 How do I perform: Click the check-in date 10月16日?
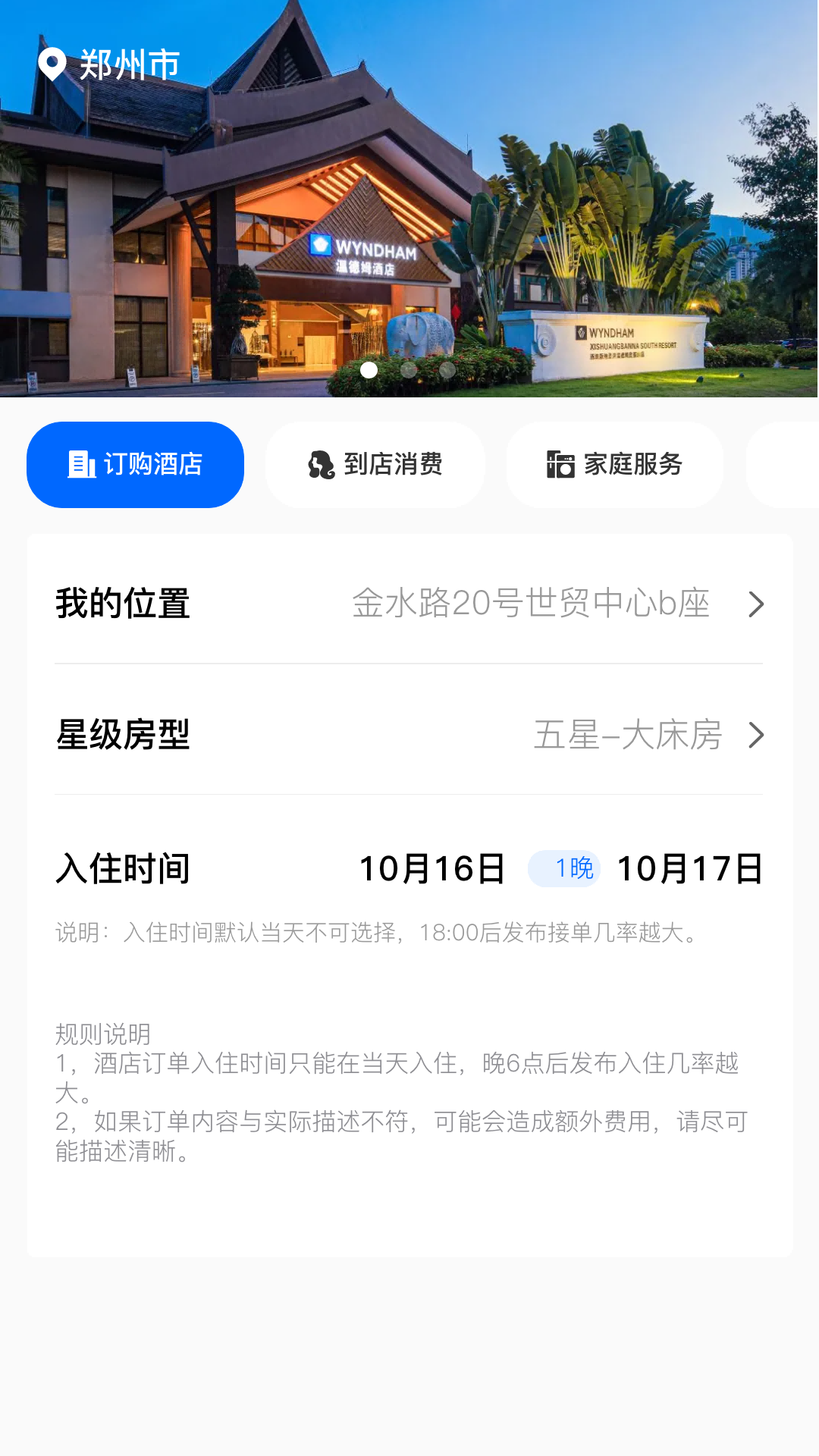[x=431, y=869]
